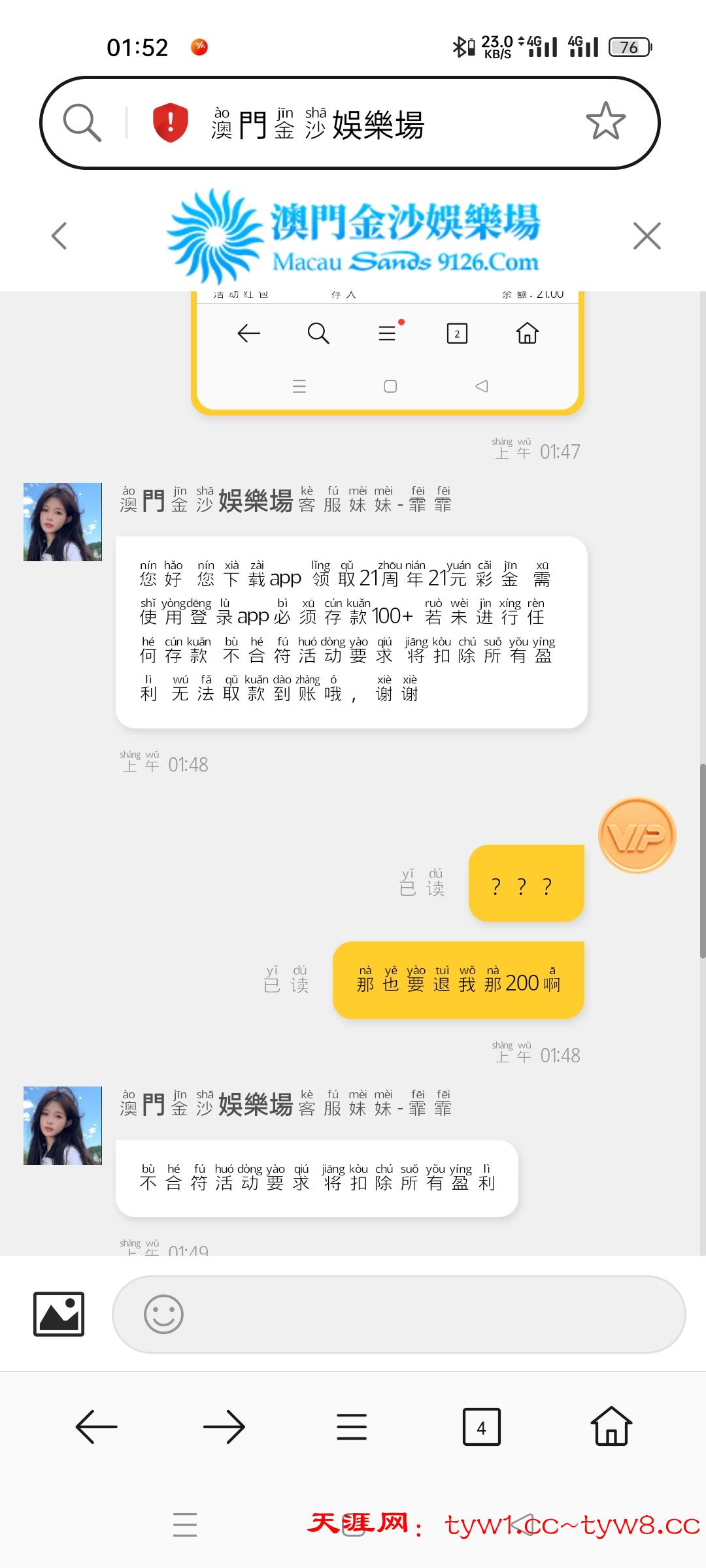Image resolution: width=706 pixels, height=1568 pixels.
Task: Open the address bar with page title
Action: [x=379, y=123]
